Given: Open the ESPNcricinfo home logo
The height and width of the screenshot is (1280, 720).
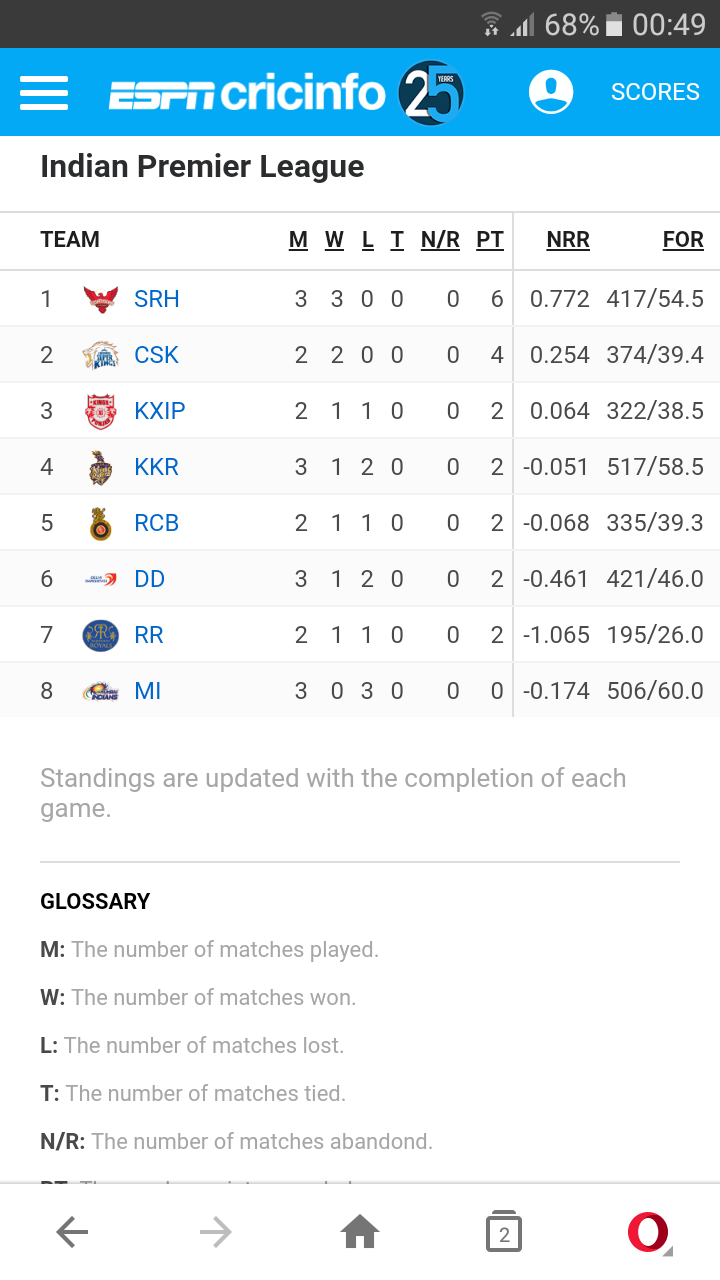Looking at the screenshot, I should click(286, 93).
